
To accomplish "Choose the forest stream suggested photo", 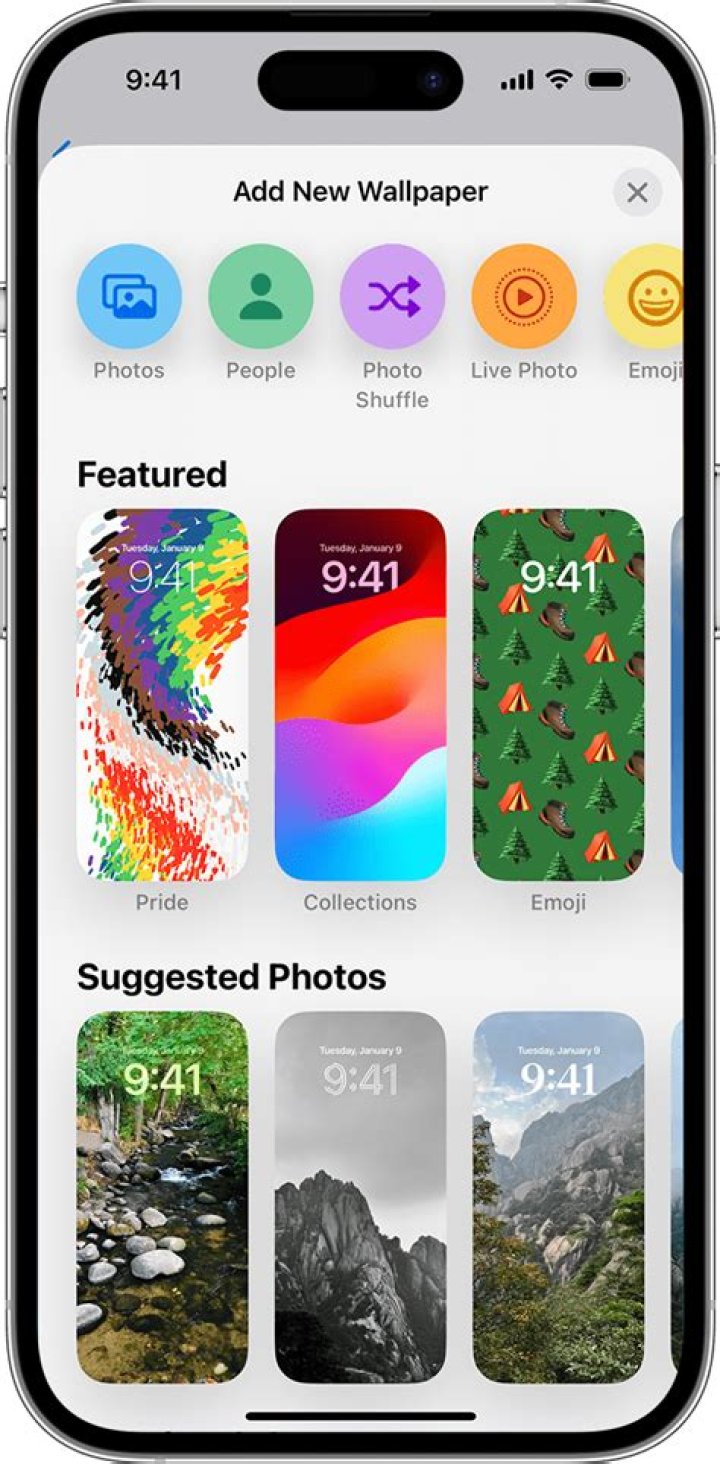I will (162, 1196).
